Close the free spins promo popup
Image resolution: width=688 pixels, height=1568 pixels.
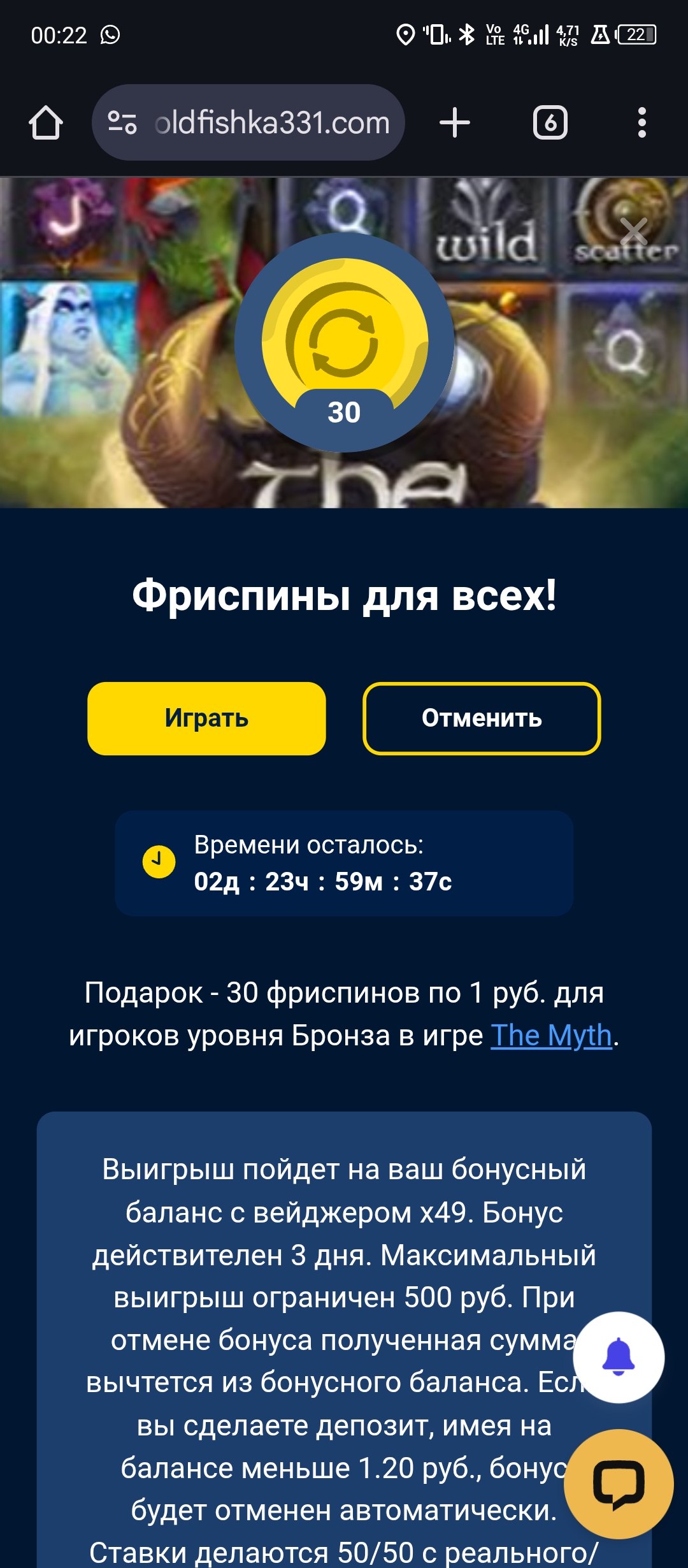point(633,231)
